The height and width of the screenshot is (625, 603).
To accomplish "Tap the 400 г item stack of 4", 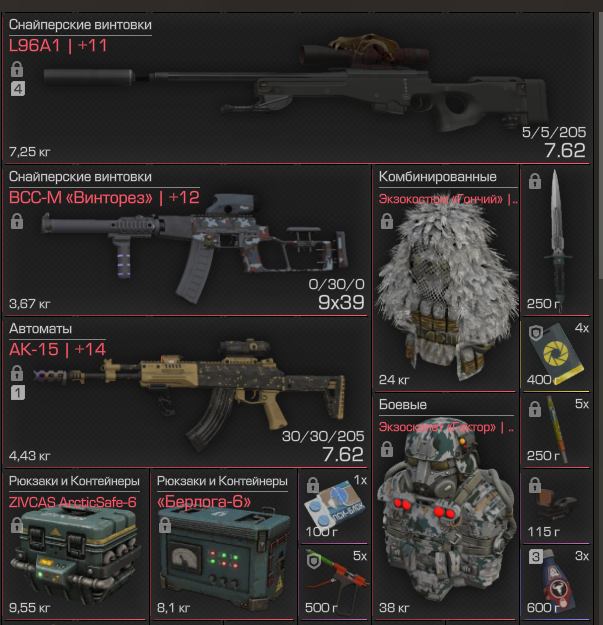I will pyautogui.click(x=558, y=355).
